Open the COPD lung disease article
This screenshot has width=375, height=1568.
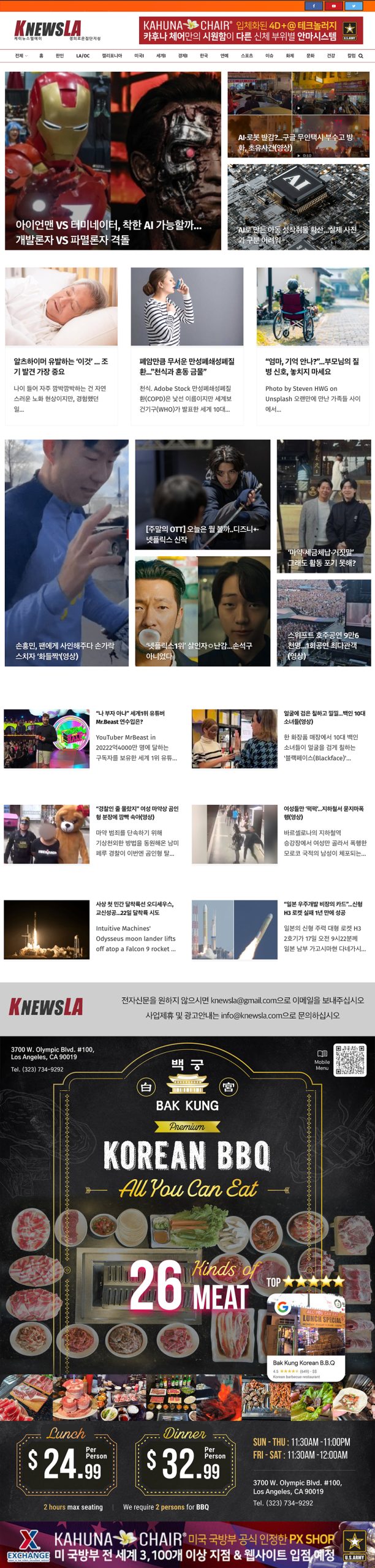(x=187, y=366)
